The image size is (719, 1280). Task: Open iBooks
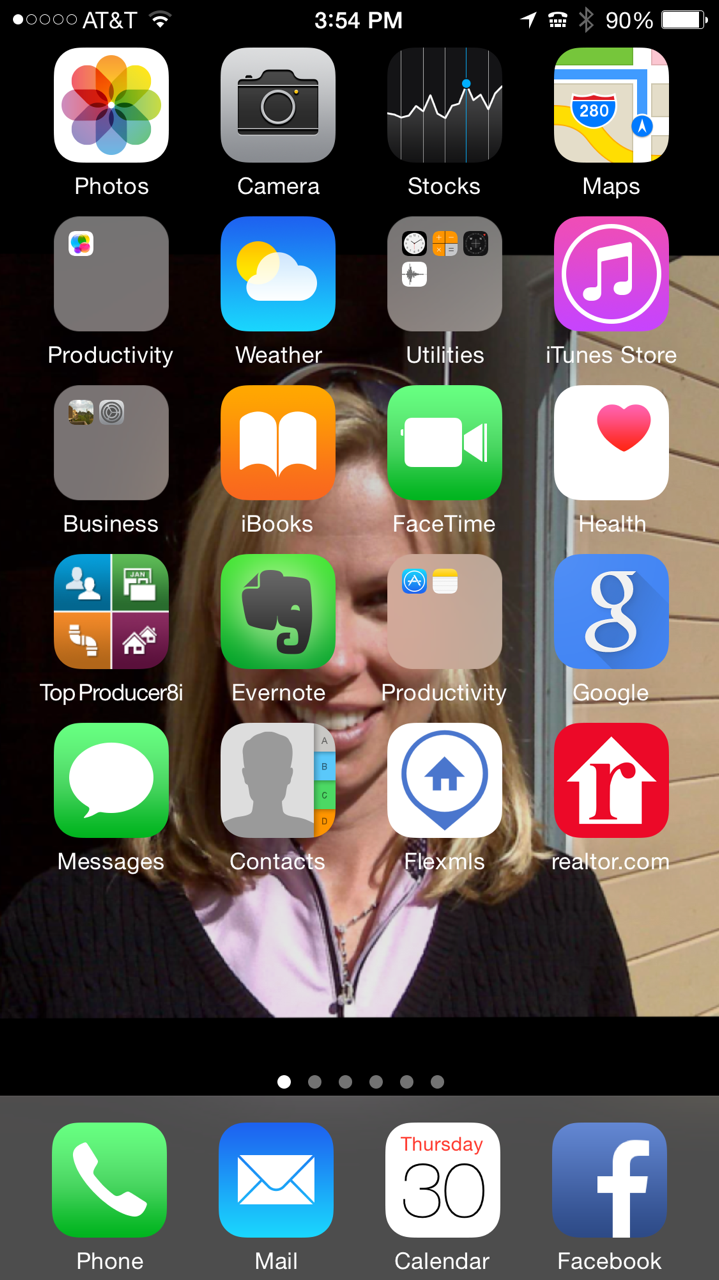(278, 443)
